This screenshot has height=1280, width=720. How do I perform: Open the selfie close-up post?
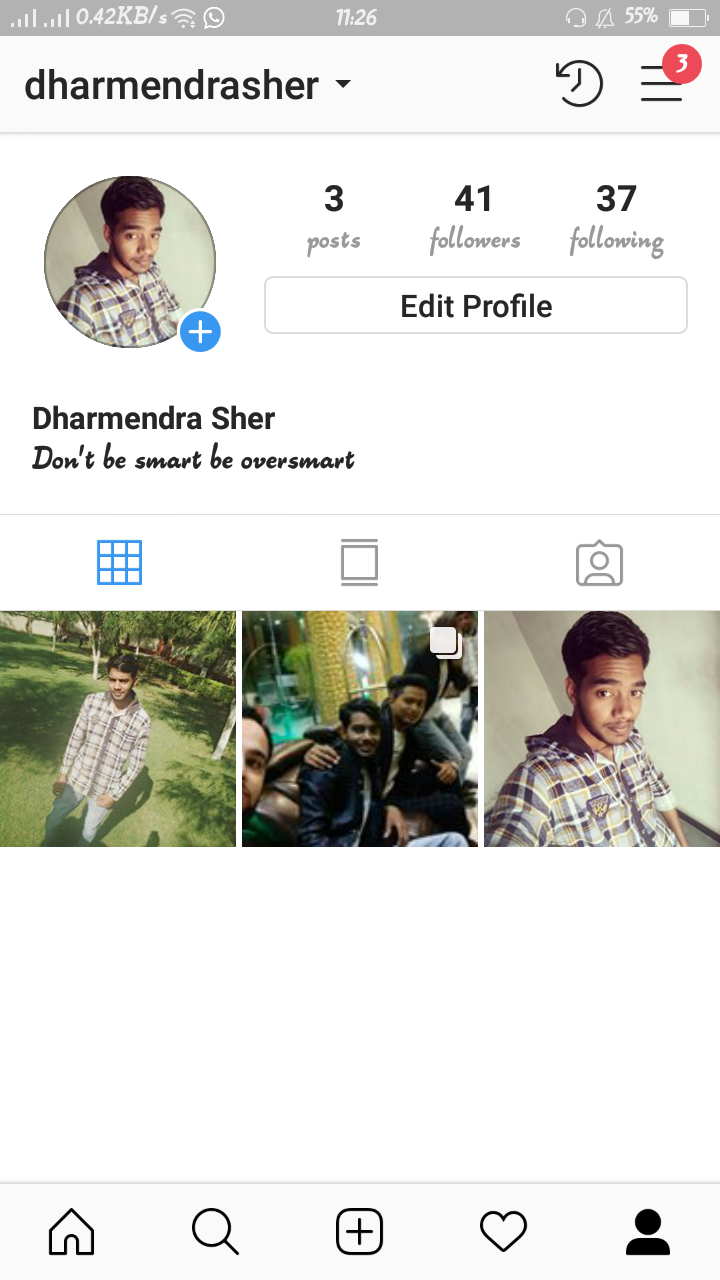(x=602, y=729)
